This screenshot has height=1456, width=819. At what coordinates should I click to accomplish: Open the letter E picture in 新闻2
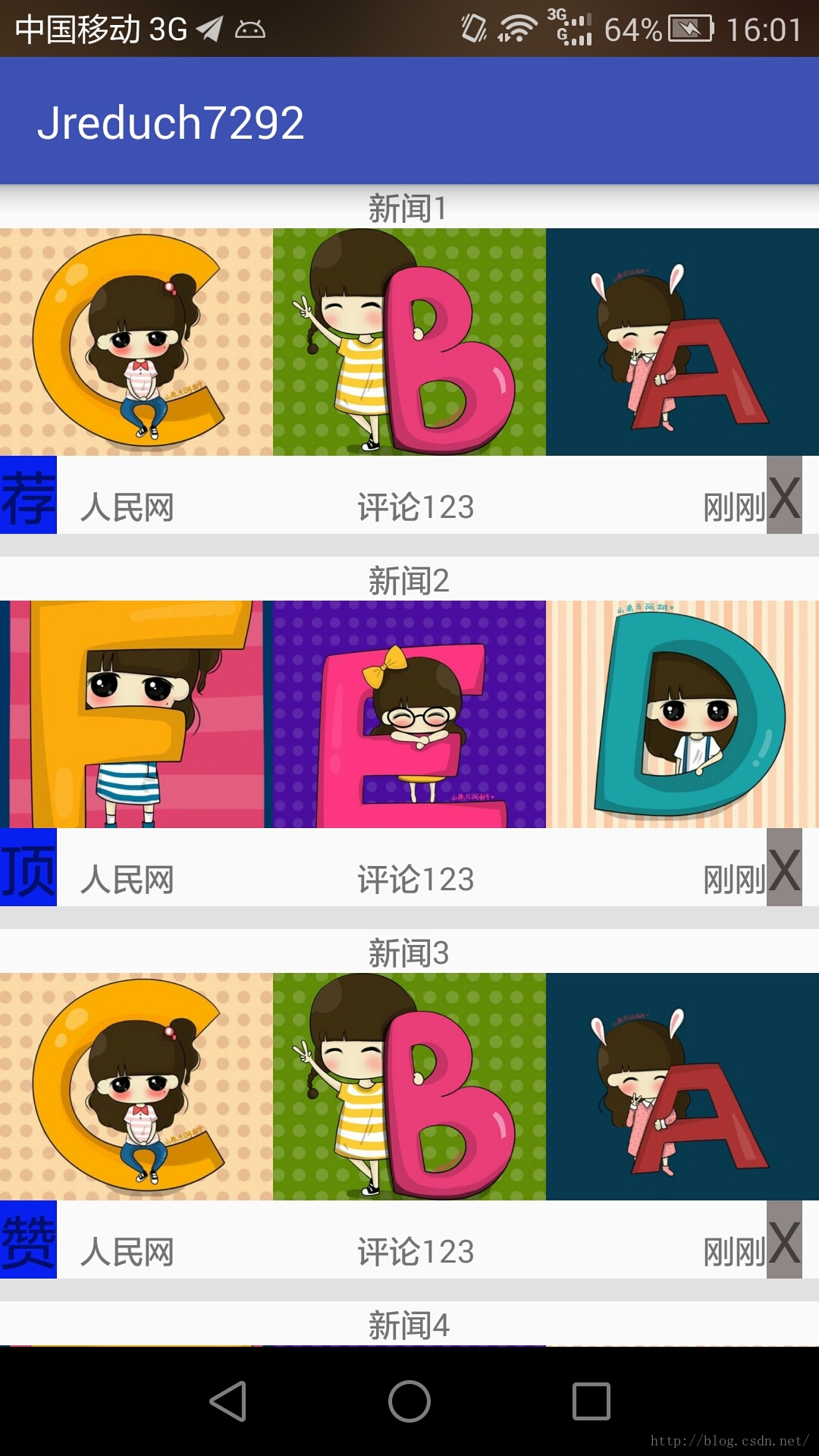tap(409, 714)
